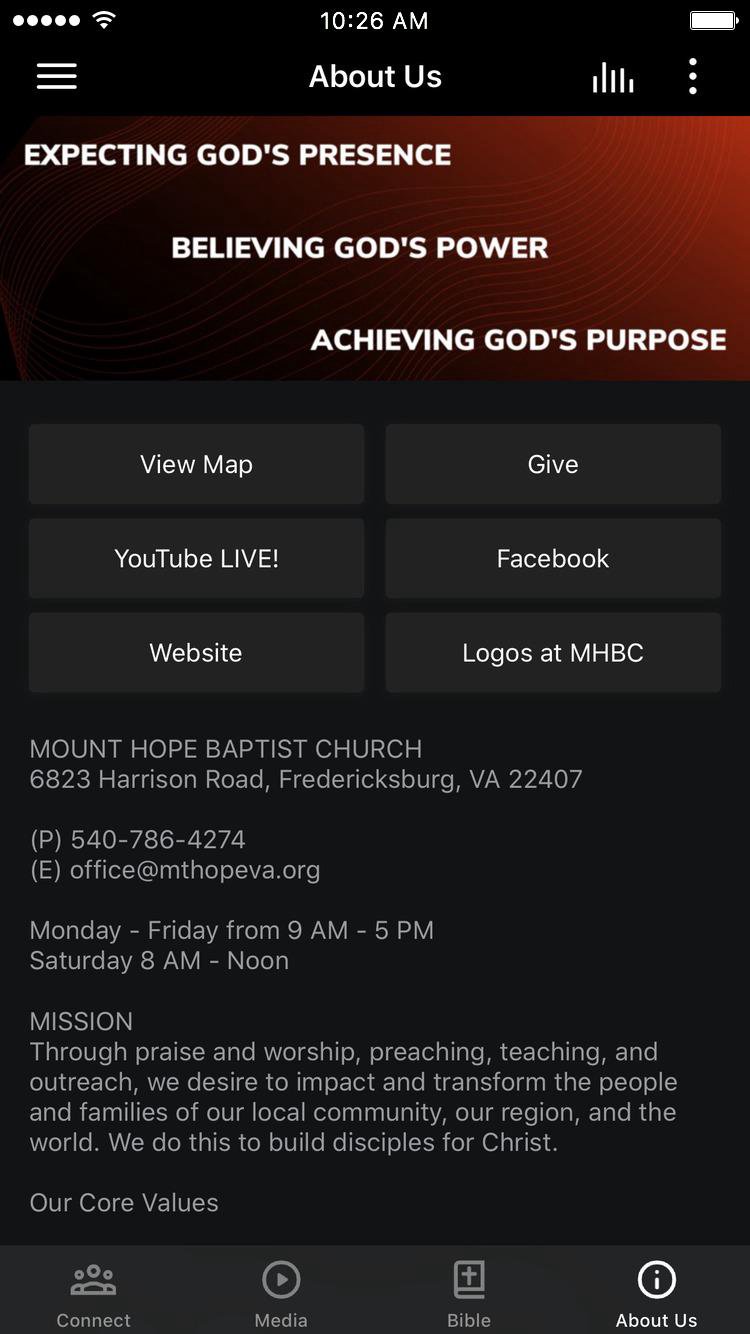Viewport: 750px width, 1334px height.
Task: Open the Facebook button
Action: coord(553,558)
